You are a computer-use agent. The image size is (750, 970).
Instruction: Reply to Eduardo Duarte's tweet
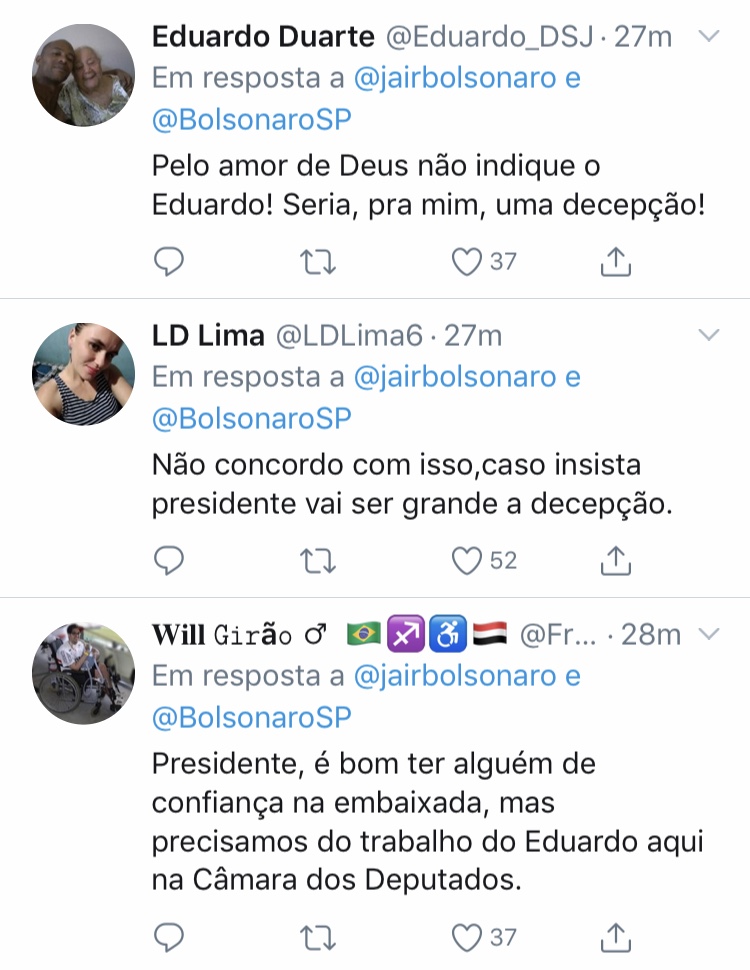coord(170,262)
